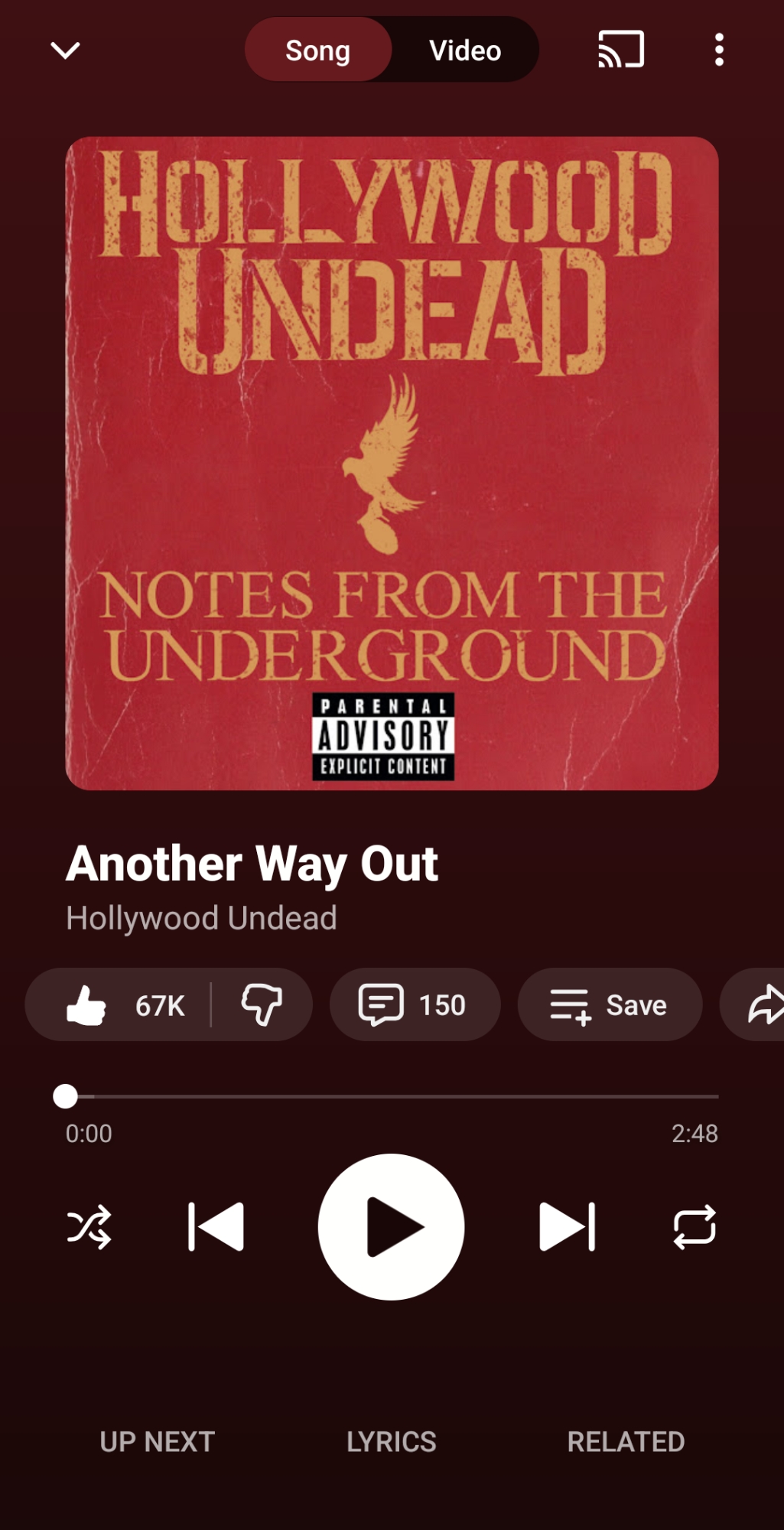
Task: View the Lyrics tab
Action: pyautogui.click(x=391, y=1442)
